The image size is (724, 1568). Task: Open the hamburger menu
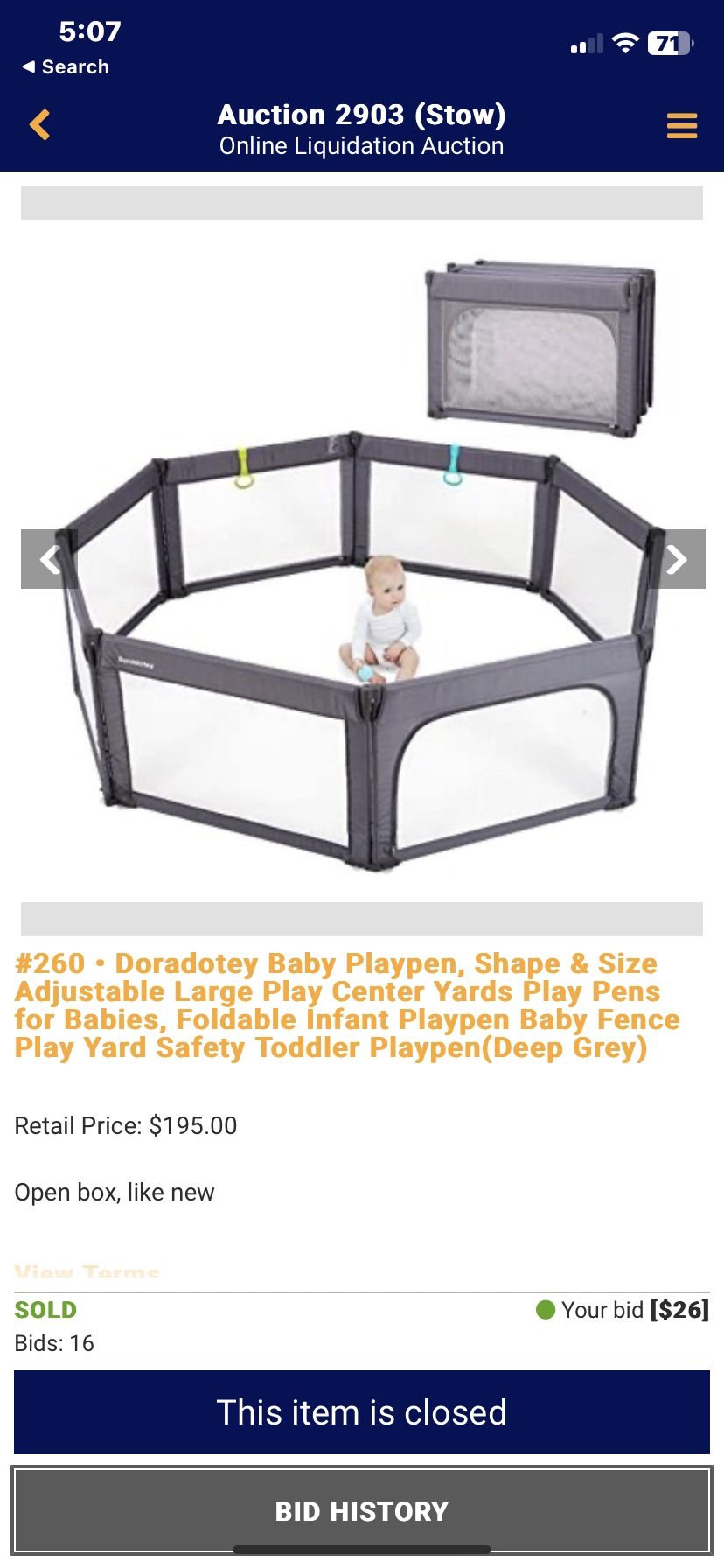pyautogui.click(x=681, y=125)
